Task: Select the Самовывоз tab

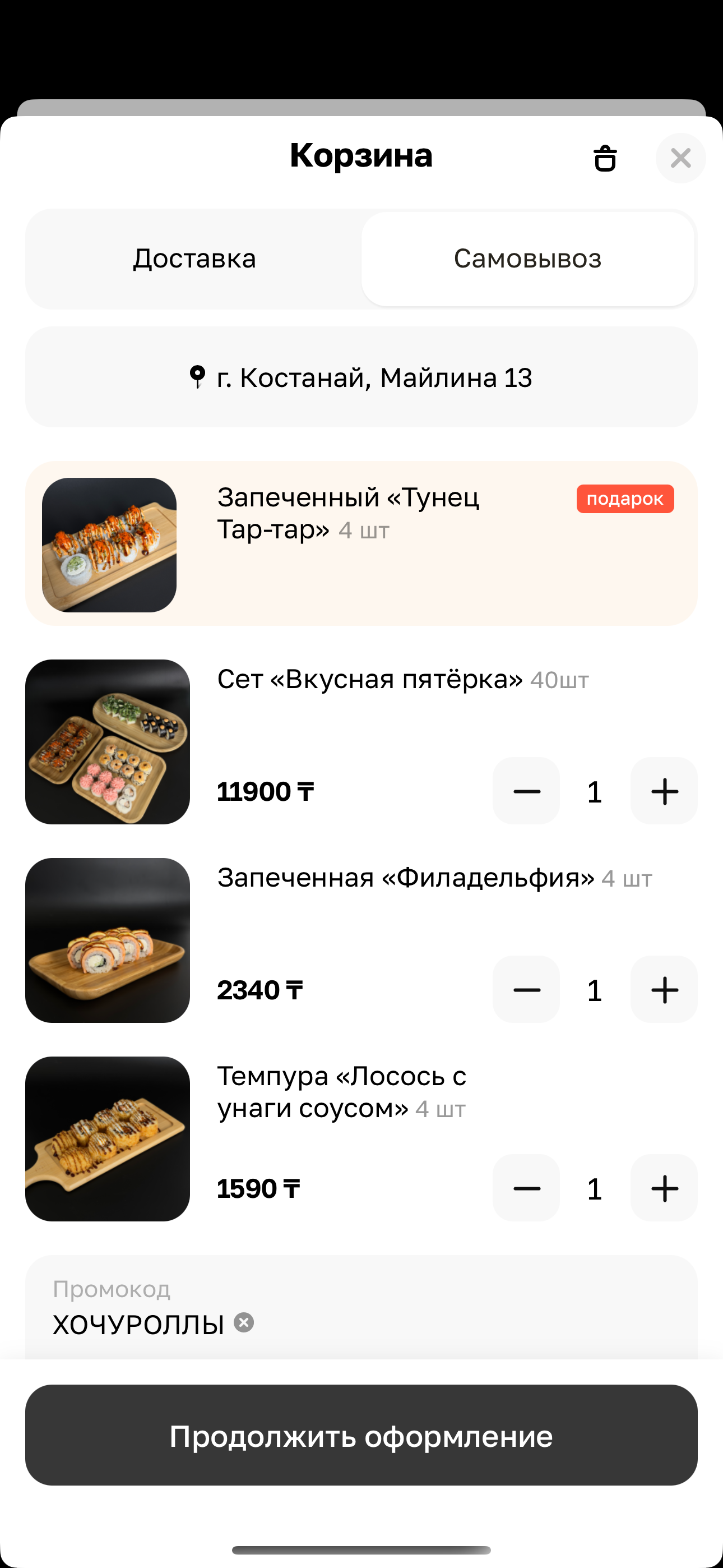Action: [x=527, y=259]
